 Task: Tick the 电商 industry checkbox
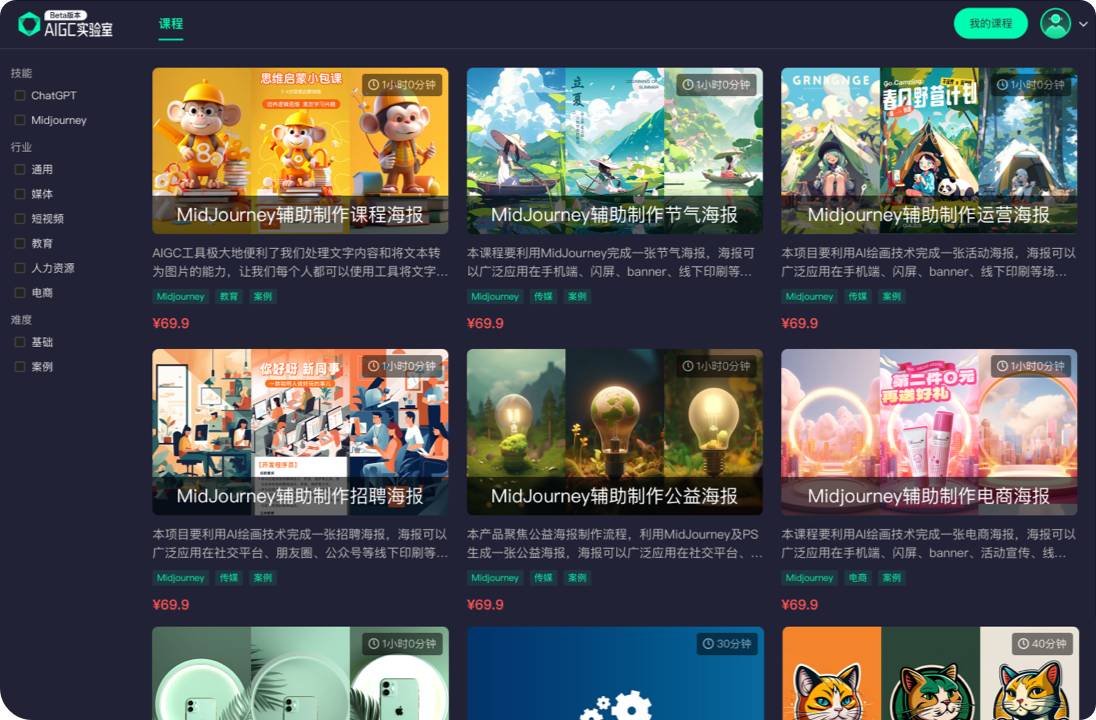[20, 293]
